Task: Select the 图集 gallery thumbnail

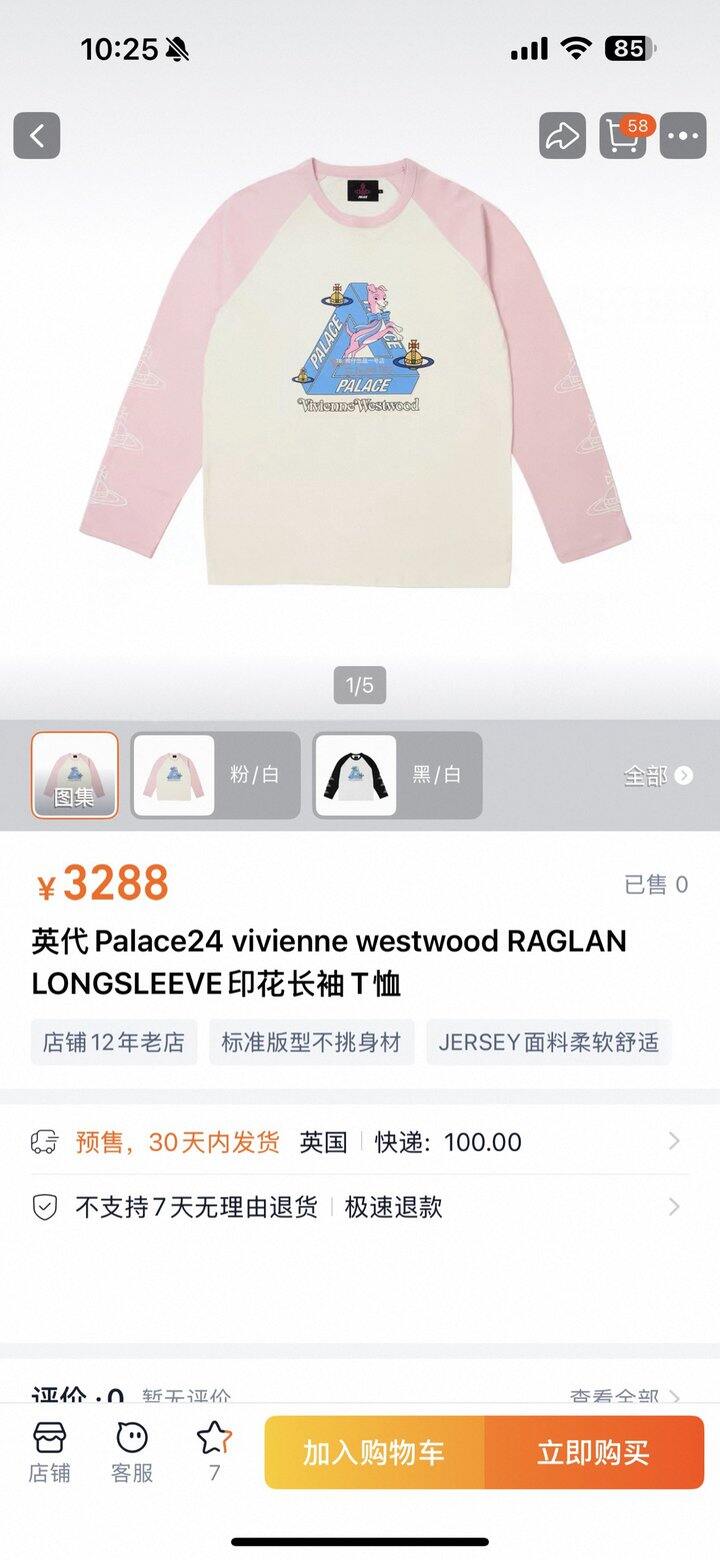Action: point(74,775)
